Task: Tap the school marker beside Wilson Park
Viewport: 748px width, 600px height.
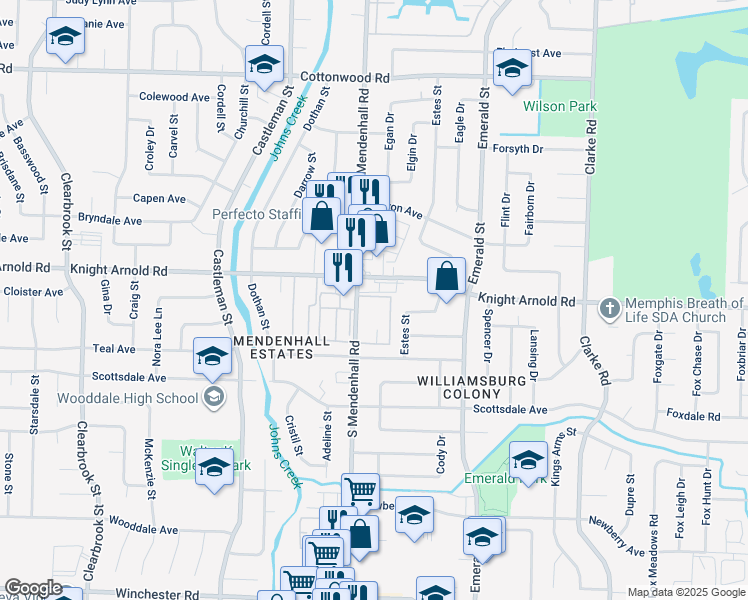Action: click(x=512, y=69)
